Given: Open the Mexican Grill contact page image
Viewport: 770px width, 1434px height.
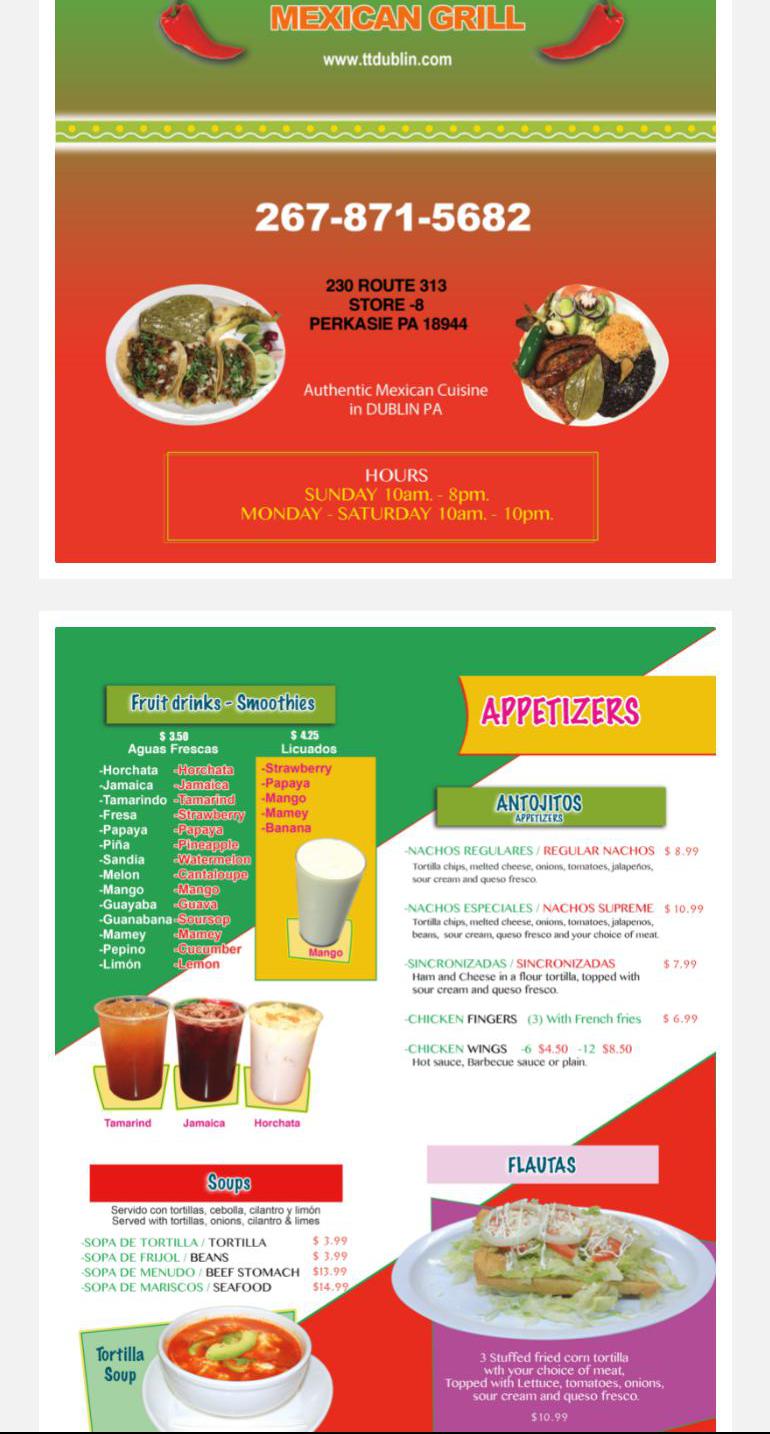Looking at the screenshot, I should click(385, 281).
